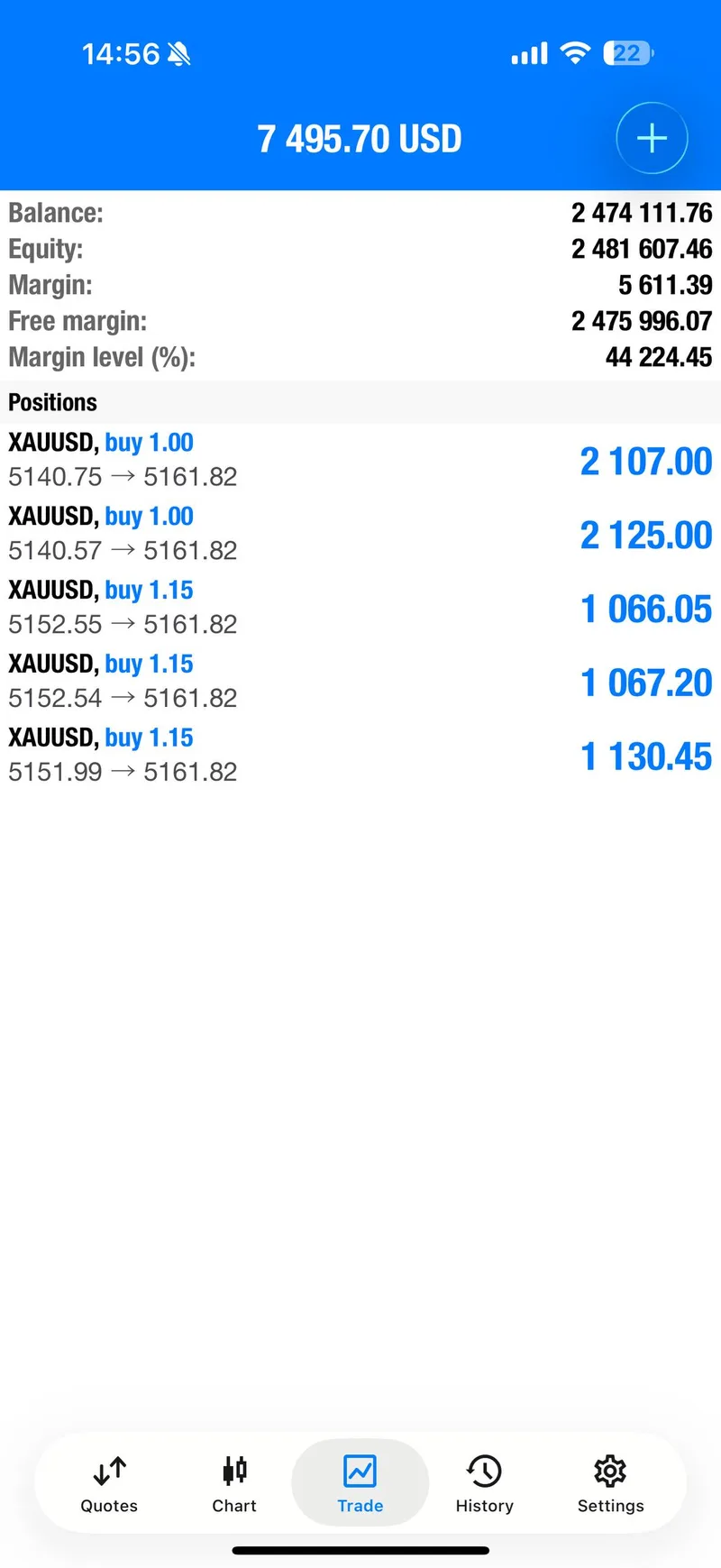Tap the battery indicator showing 22
This screenshot has height=1568, width=721.
[628, 53]
